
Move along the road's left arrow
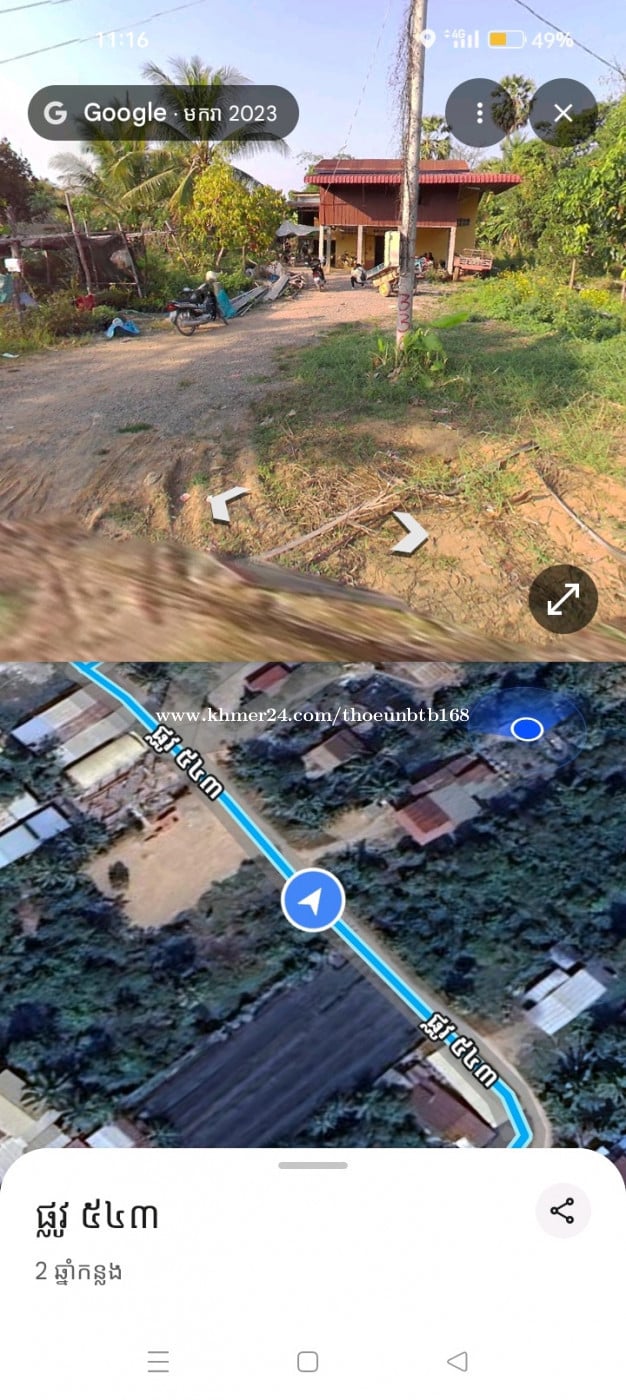tap(227, 503)
